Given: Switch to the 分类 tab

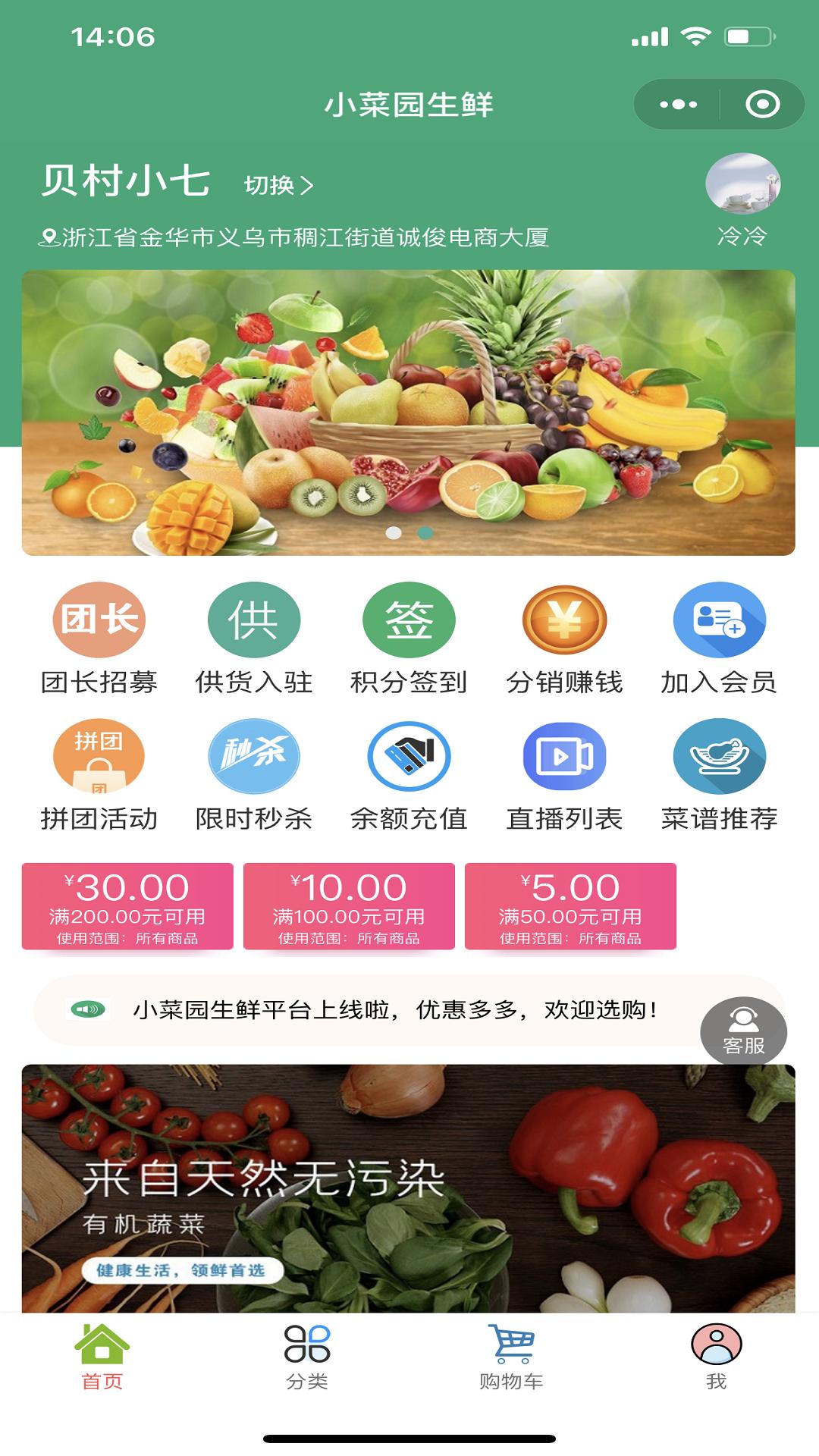Looking at the screenshot, I should (307, 1357).
